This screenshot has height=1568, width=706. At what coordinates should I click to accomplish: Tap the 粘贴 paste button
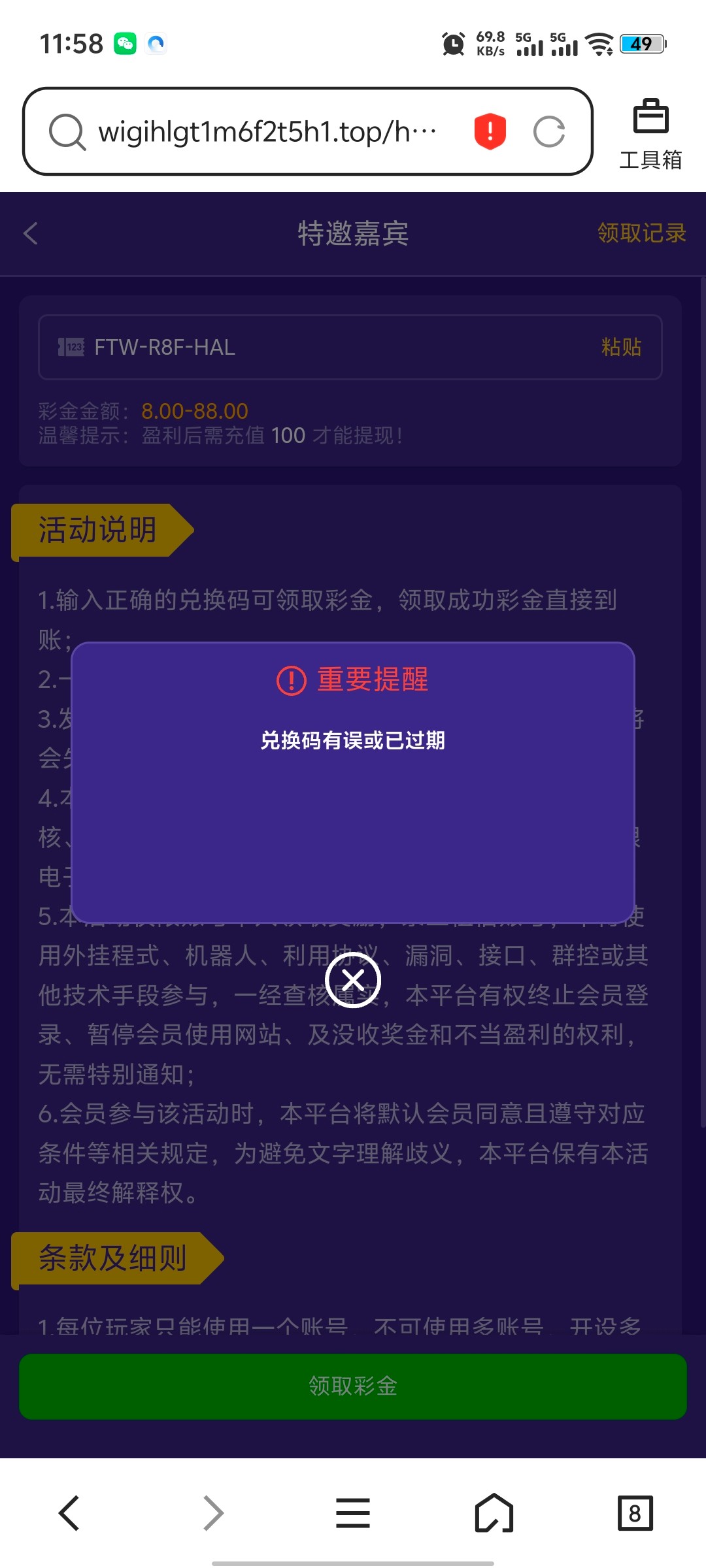[621, 347]
